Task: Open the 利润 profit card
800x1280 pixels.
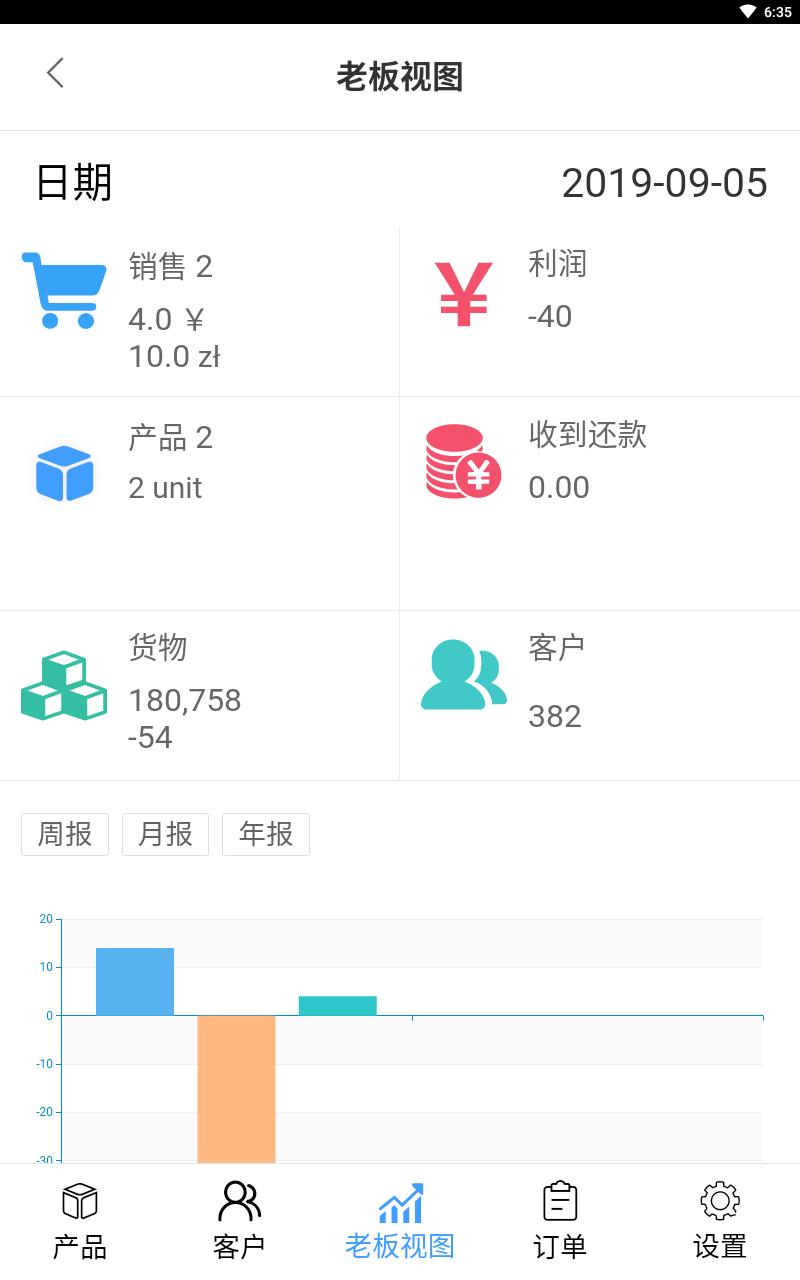Action: (600, 311)
